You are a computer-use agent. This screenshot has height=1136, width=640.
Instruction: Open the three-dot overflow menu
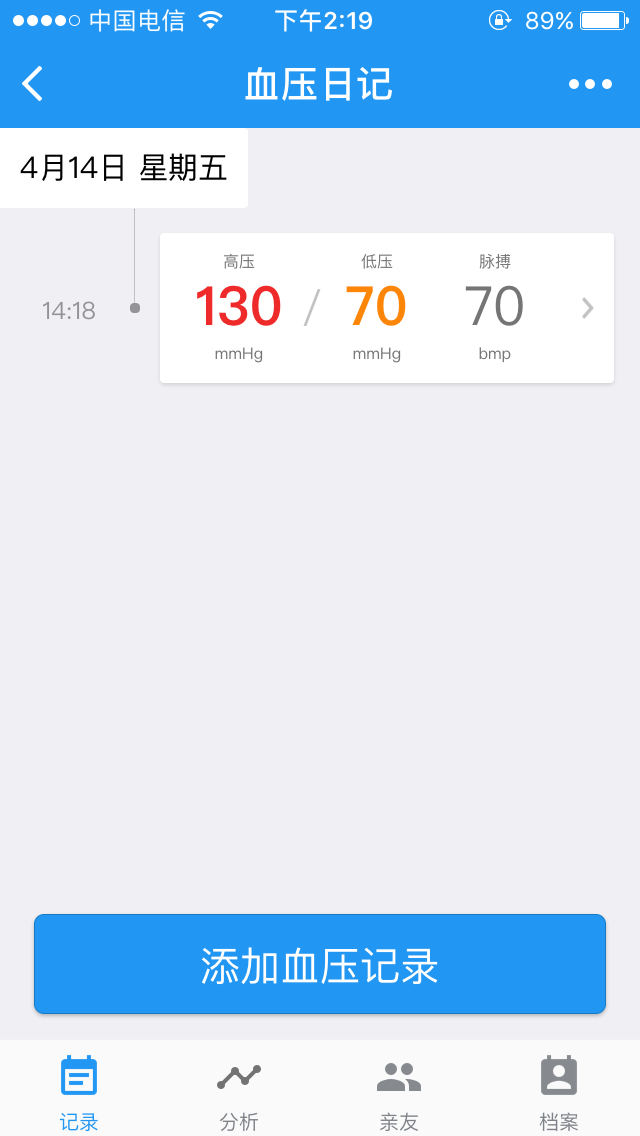point(590,84)
